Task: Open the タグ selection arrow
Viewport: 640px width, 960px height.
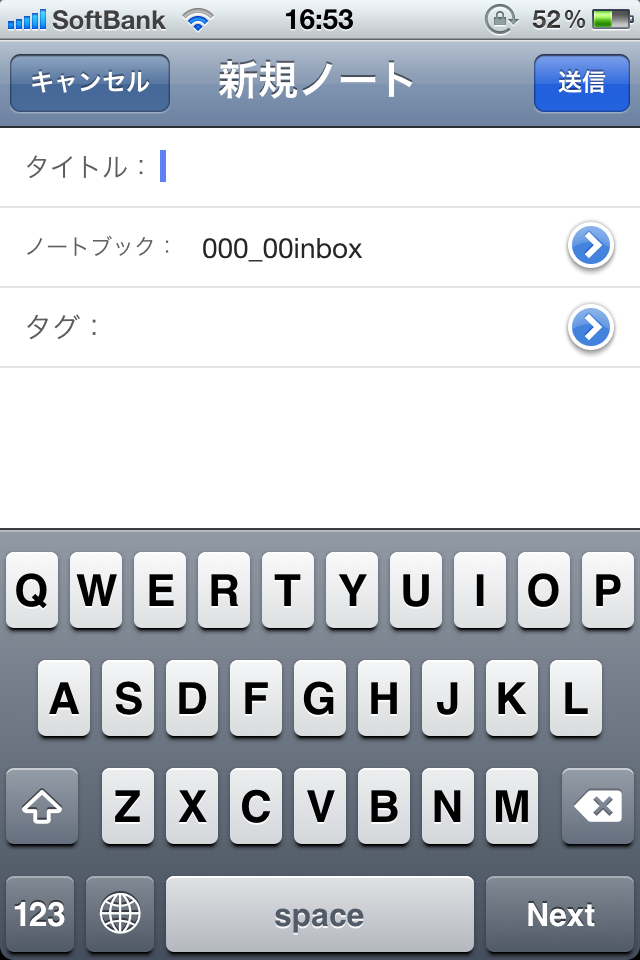Action: [591, 327]
